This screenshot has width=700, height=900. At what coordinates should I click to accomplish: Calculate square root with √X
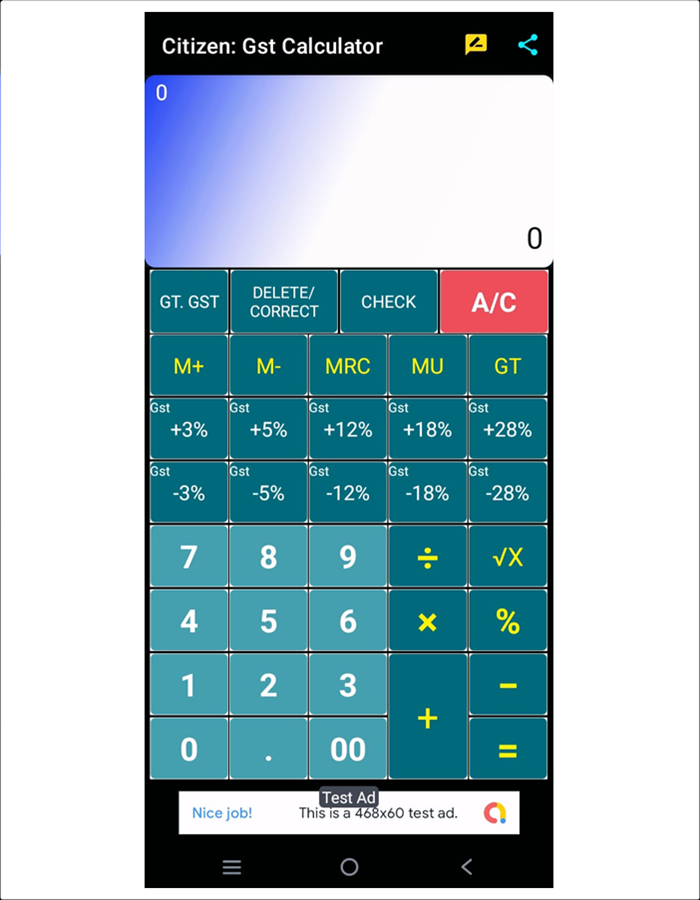point(507,557)
